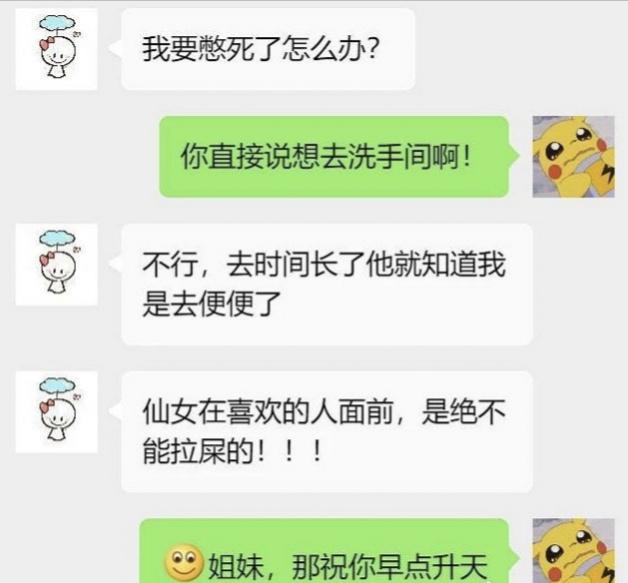This screenshot has width=628, height=583.
Task: Open sender's avatar beside 我要憋死了怎么办
Action: coord(57,49)
